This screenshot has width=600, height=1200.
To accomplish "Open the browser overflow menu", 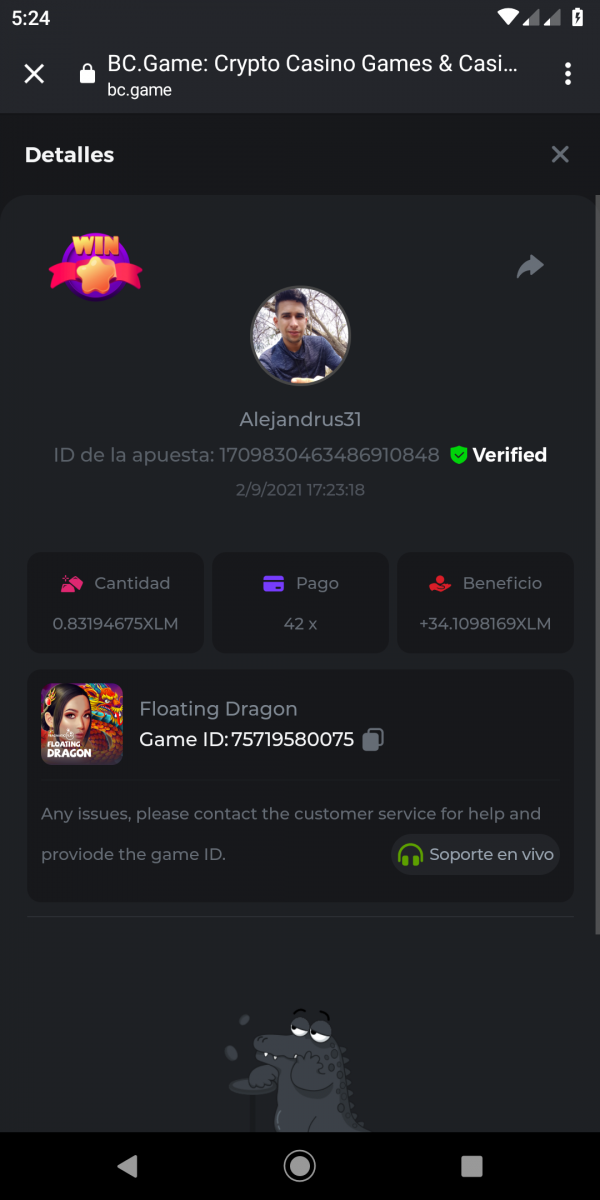I will (x=567, y=74).
